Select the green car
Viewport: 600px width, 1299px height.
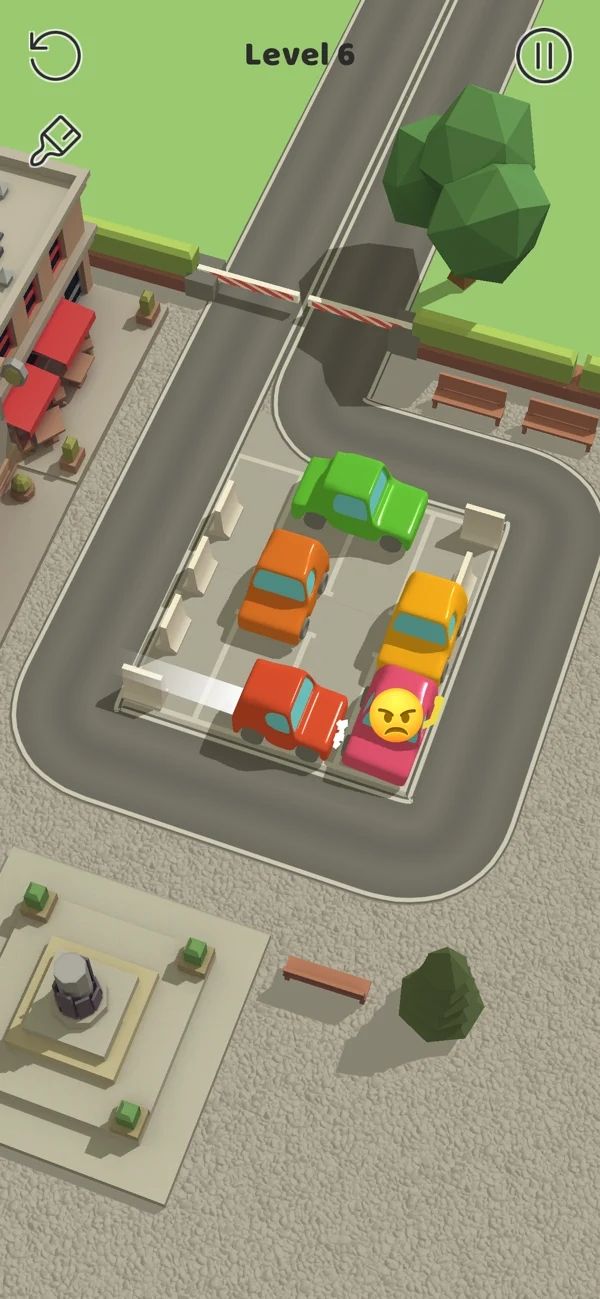(x=360, y=499)
